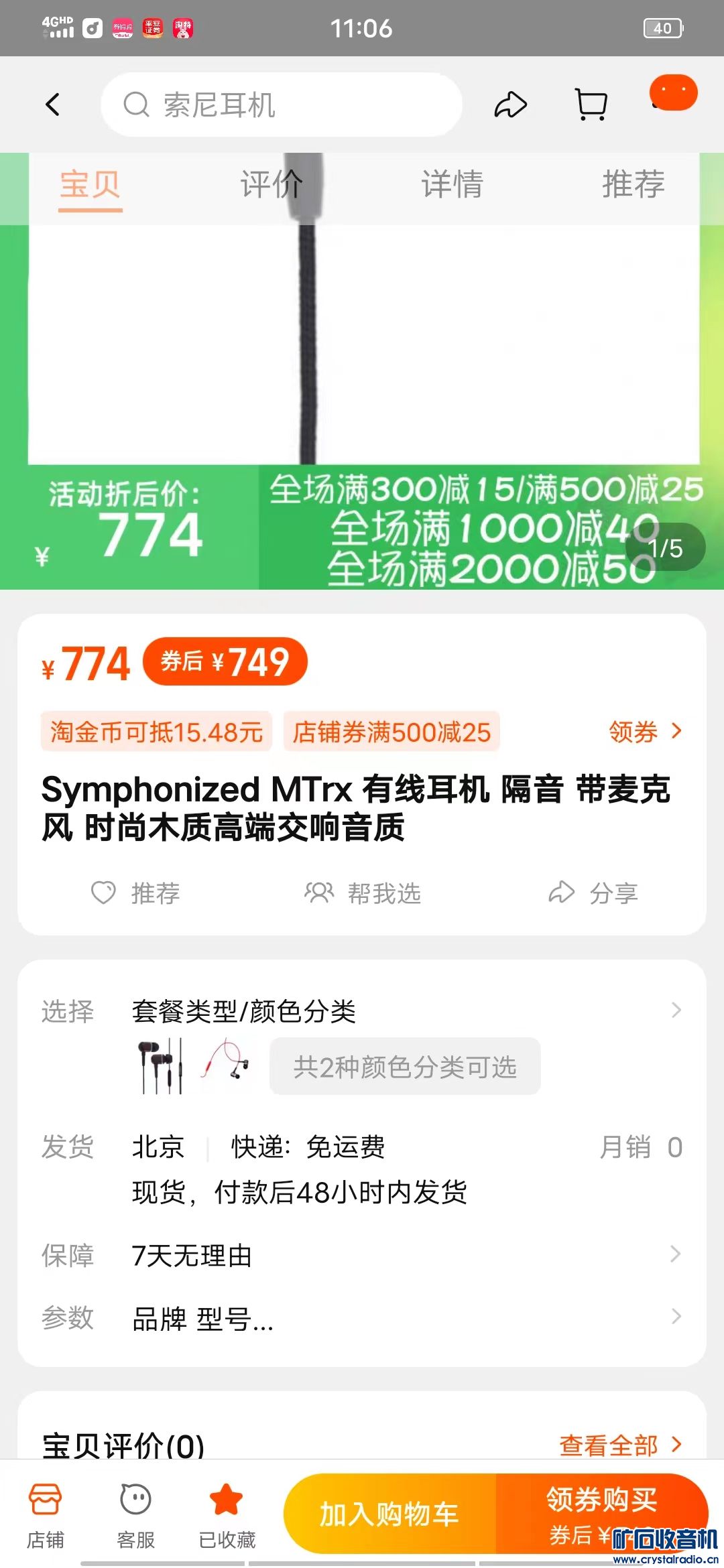
Task: Open the shopping cart icon
Action: click(x=591, y=105)
